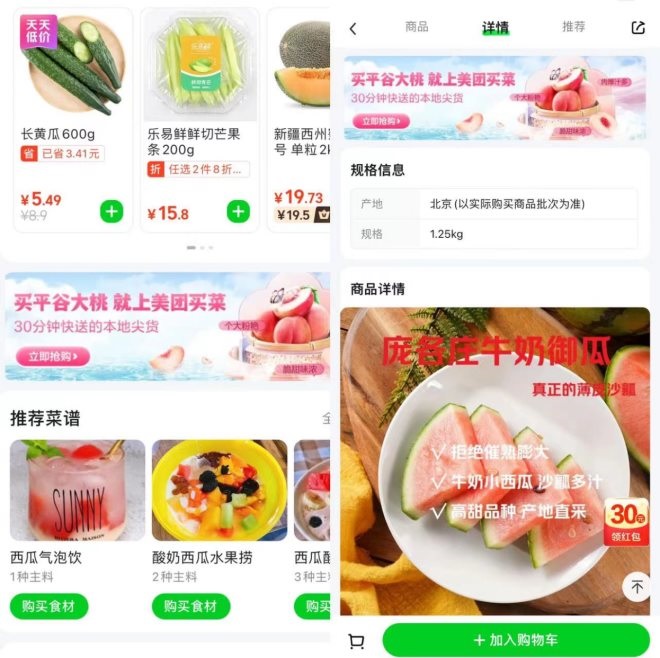Select the 详情 tab
This screenshot has width=660, height=658.
click(495, 27)
